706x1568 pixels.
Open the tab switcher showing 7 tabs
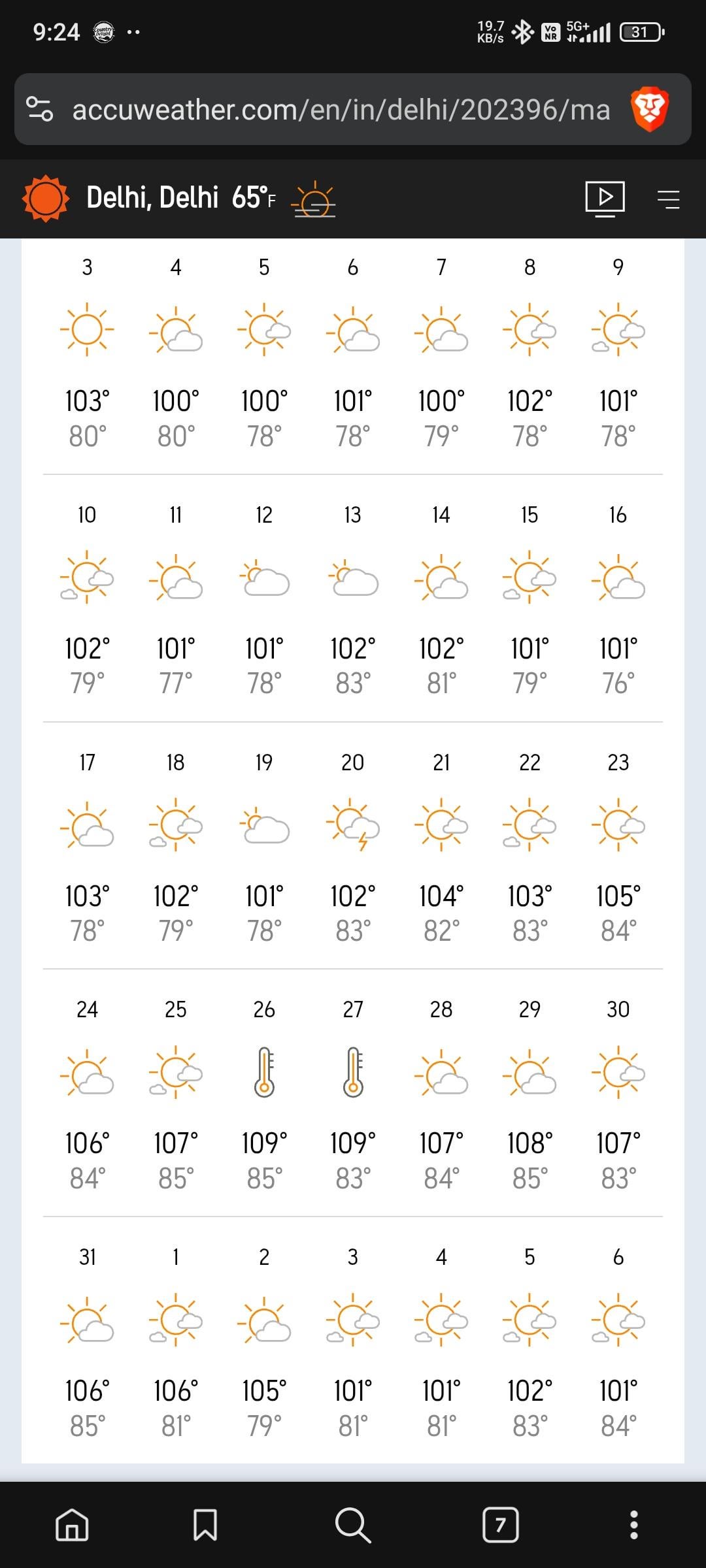(x=501, y=1524)
